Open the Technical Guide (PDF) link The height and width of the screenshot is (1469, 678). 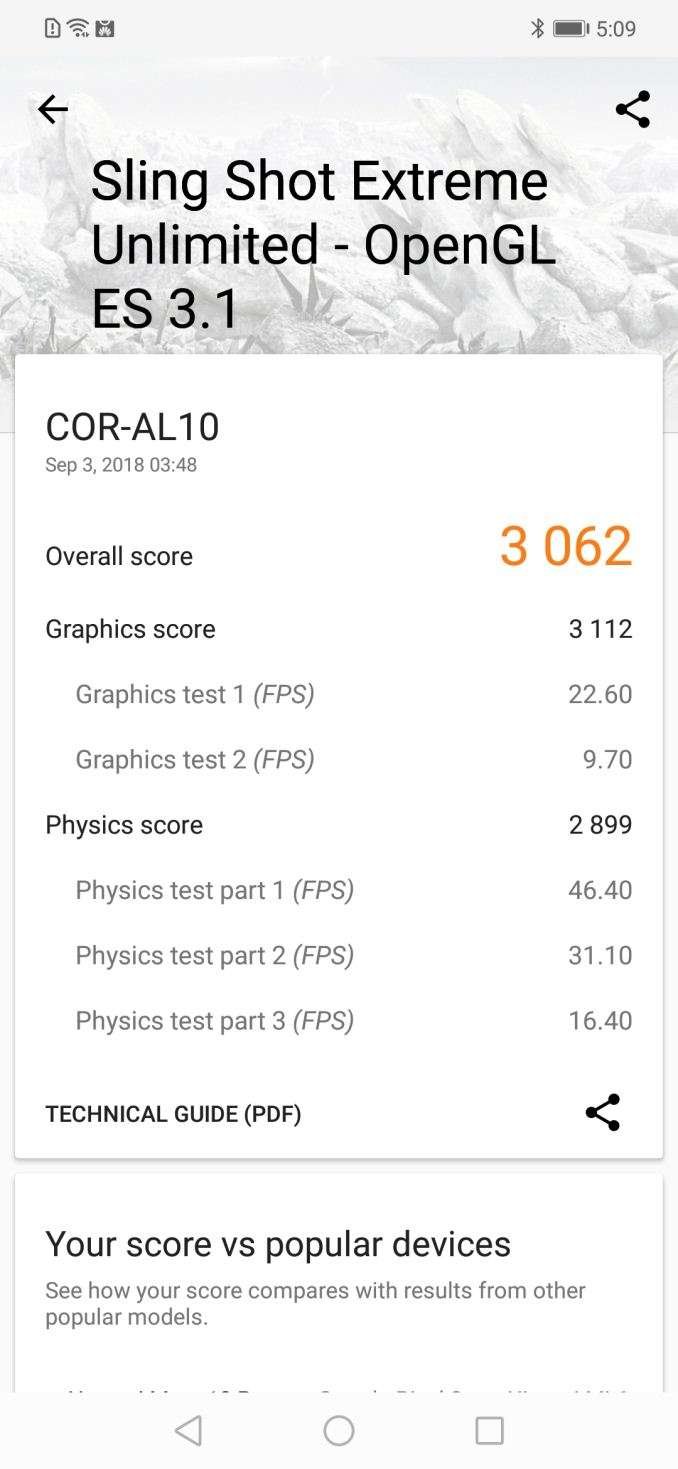pos(173,1113)
